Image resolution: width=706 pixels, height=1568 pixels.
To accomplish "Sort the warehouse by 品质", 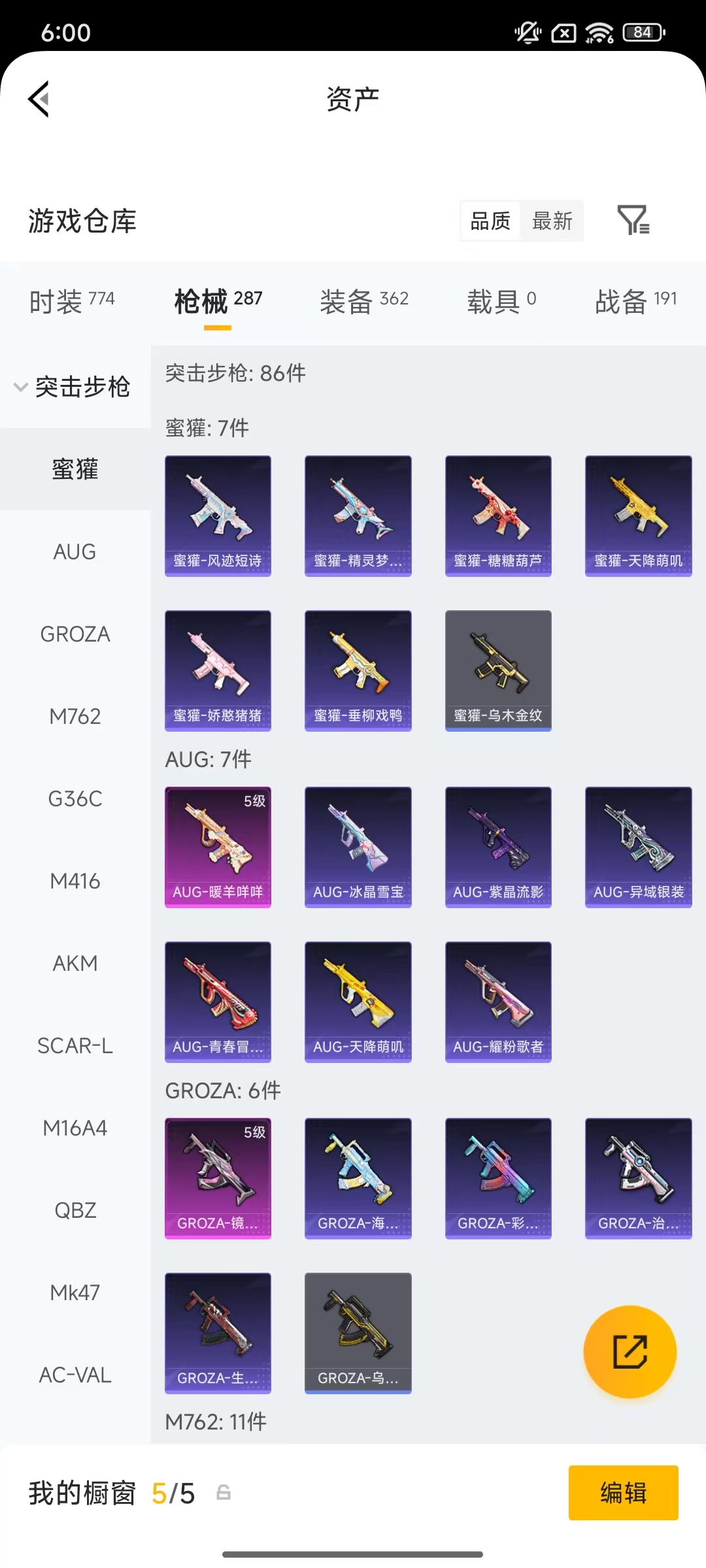I will (490, 221).
